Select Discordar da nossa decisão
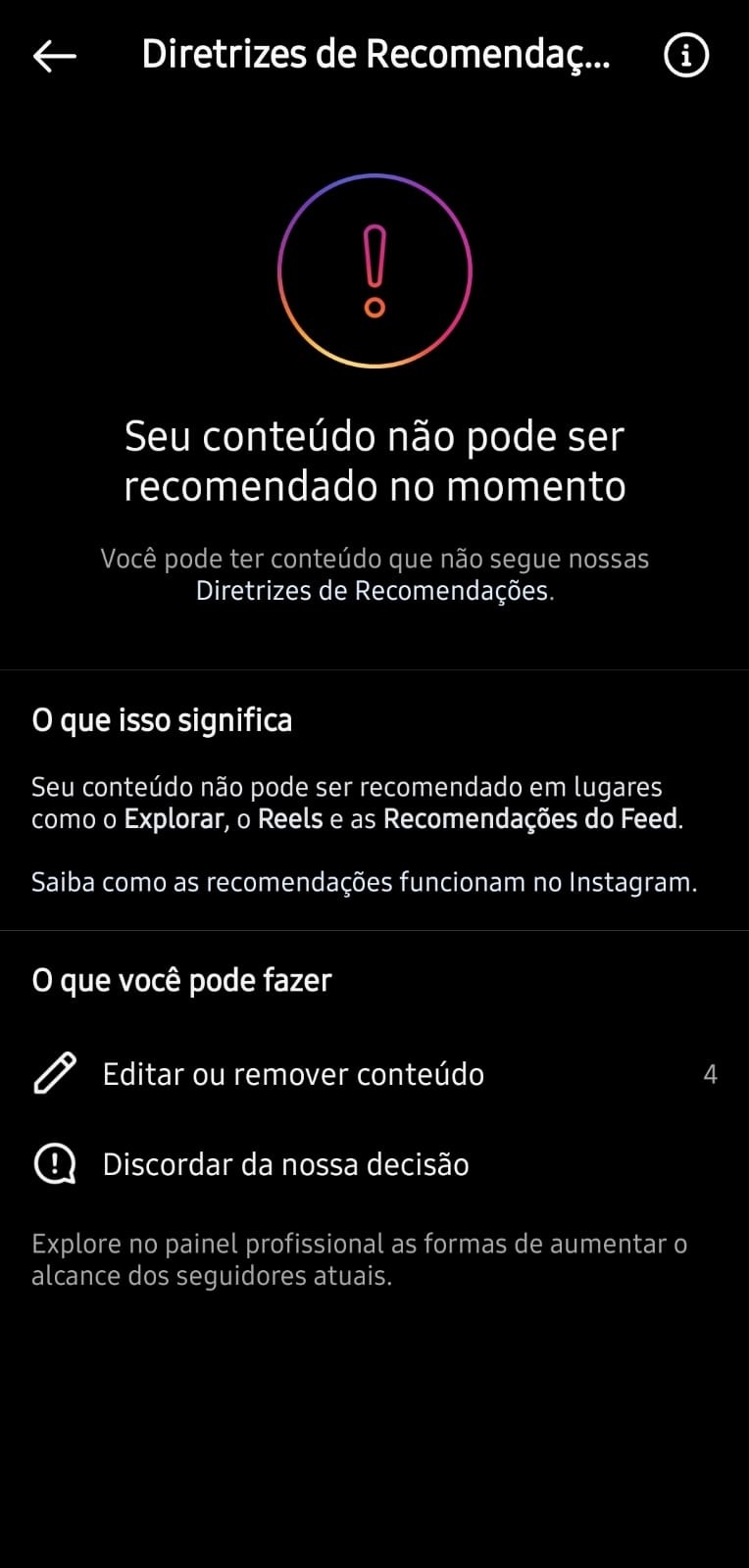Viewport: 749px width, 1568px height. [x=374, y=1164]
